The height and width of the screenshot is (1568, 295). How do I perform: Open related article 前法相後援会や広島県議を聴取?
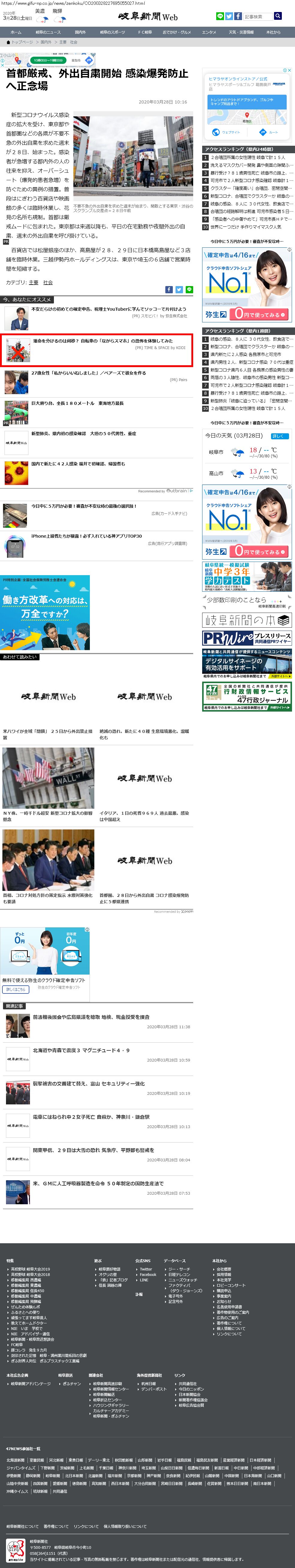[x=91, y=1017]
